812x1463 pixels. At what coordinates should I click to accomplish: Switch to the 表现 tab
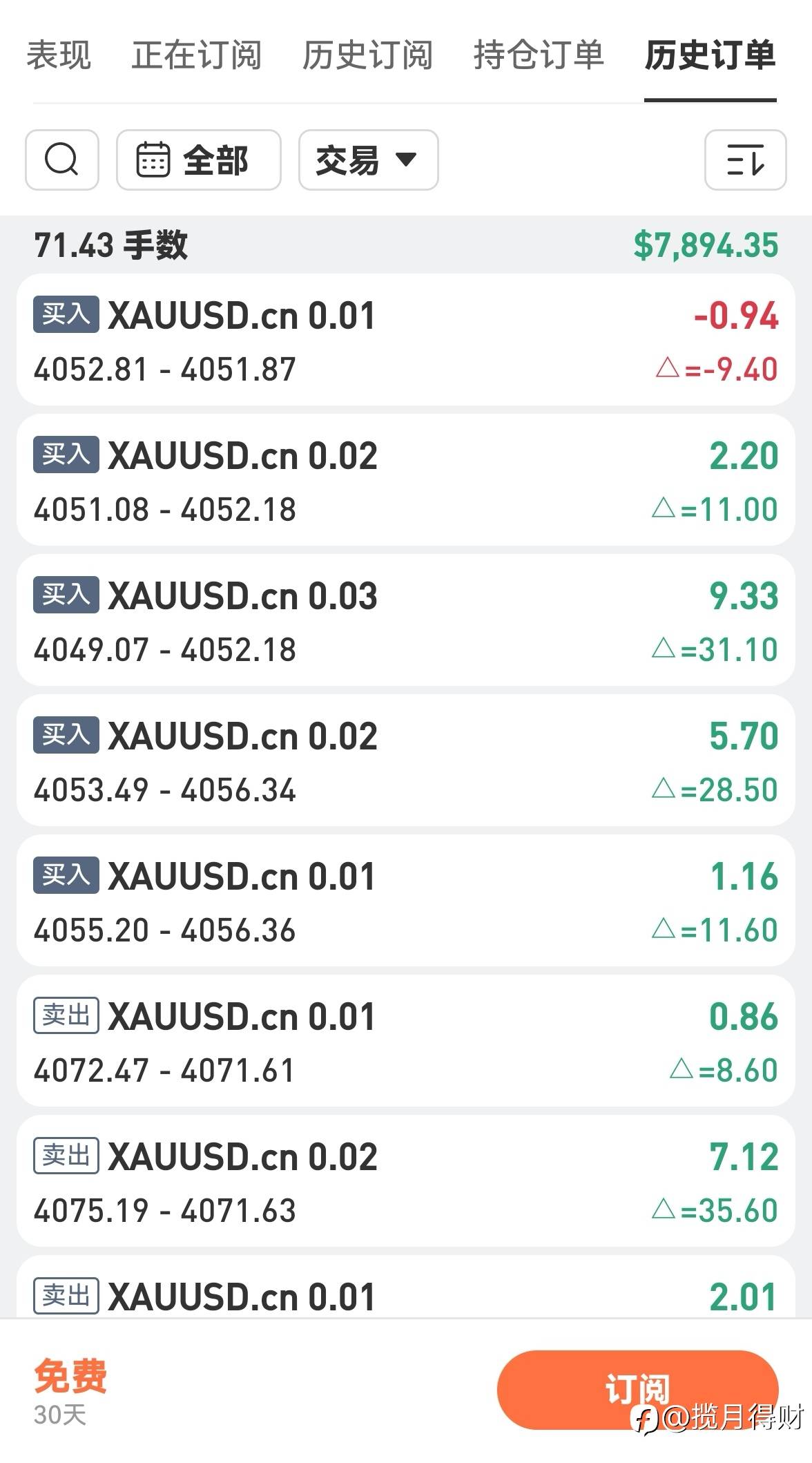[59, 55]
